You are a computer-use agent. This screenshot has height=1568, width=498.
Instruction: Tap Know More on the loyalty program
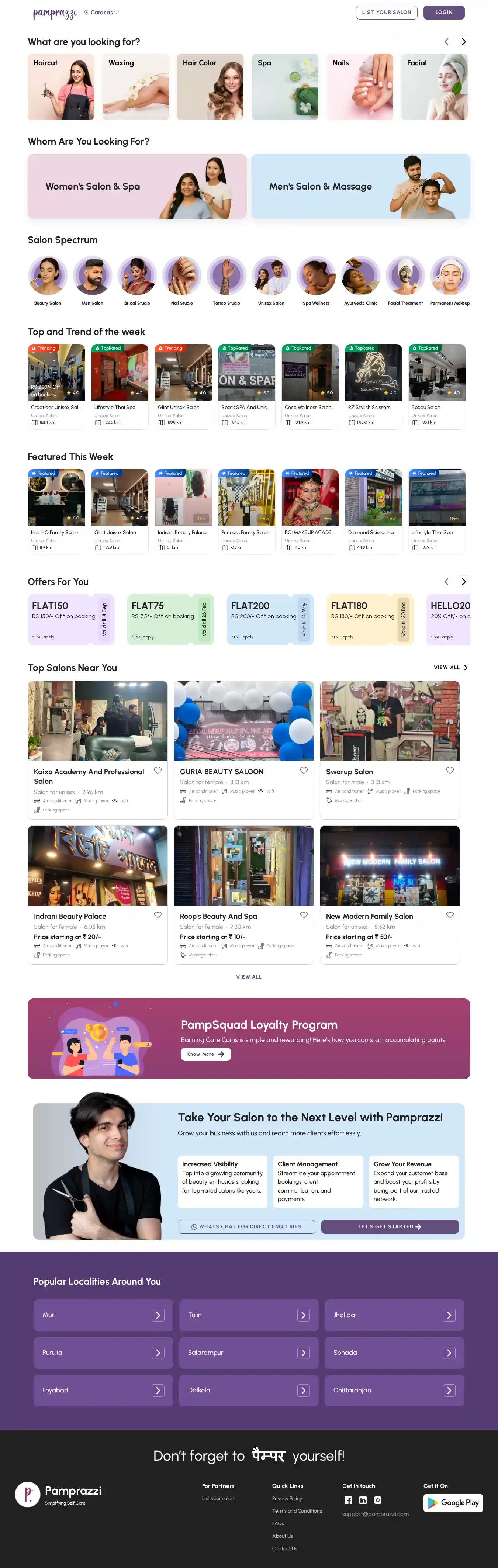point(206,1054)
